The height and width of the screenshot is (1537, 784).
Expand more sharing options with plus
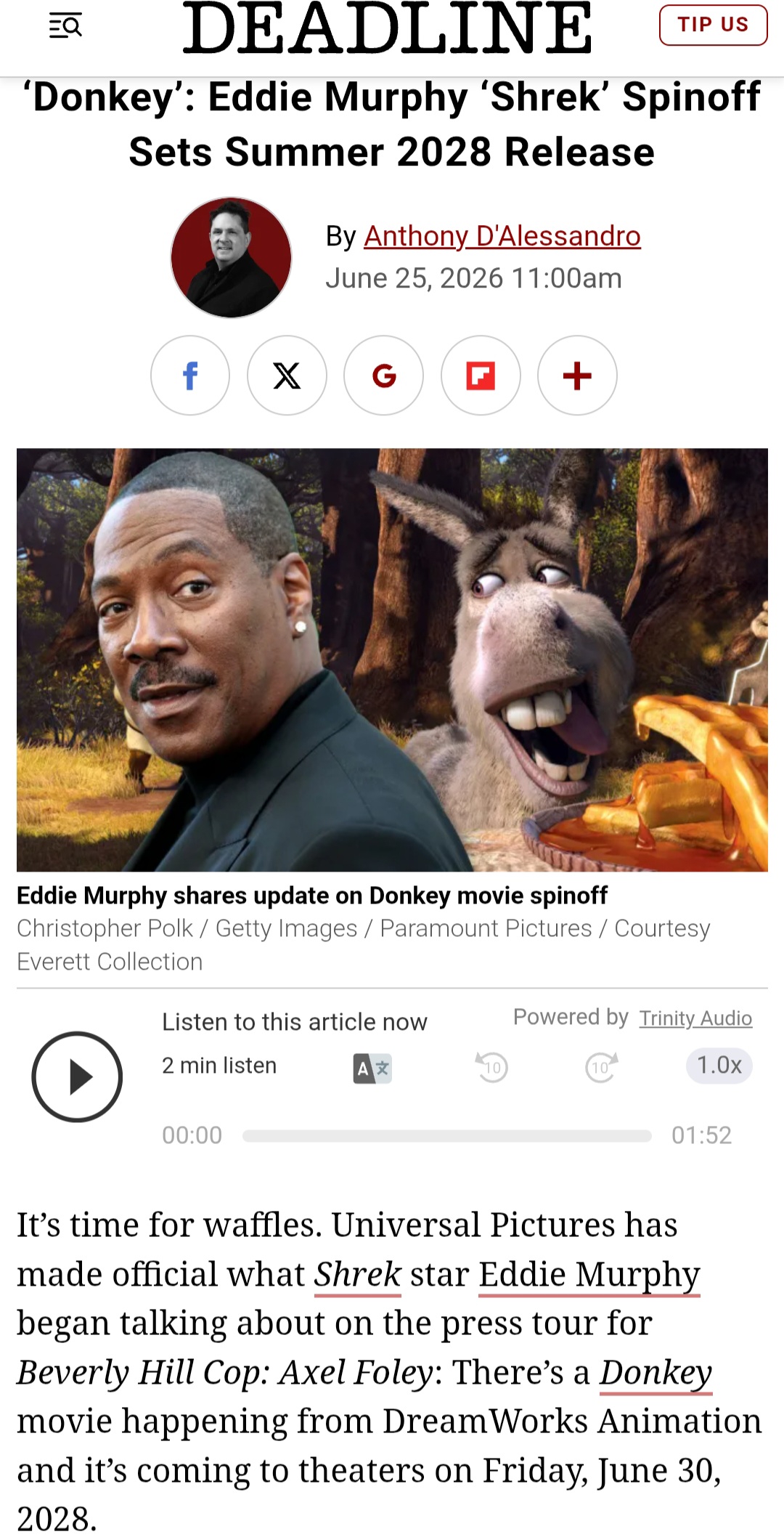[x=577, y=376]
